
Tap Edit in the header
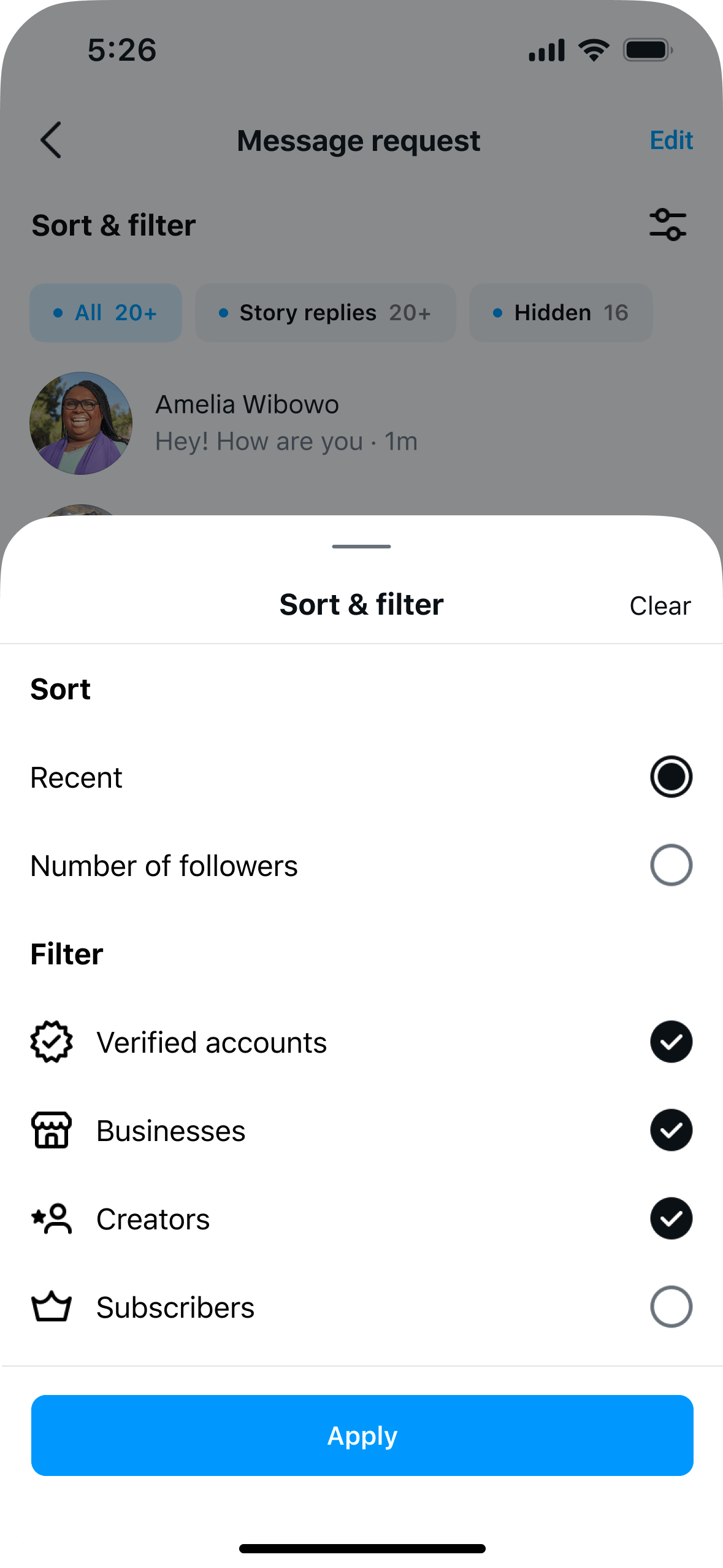tap(671, 140)
